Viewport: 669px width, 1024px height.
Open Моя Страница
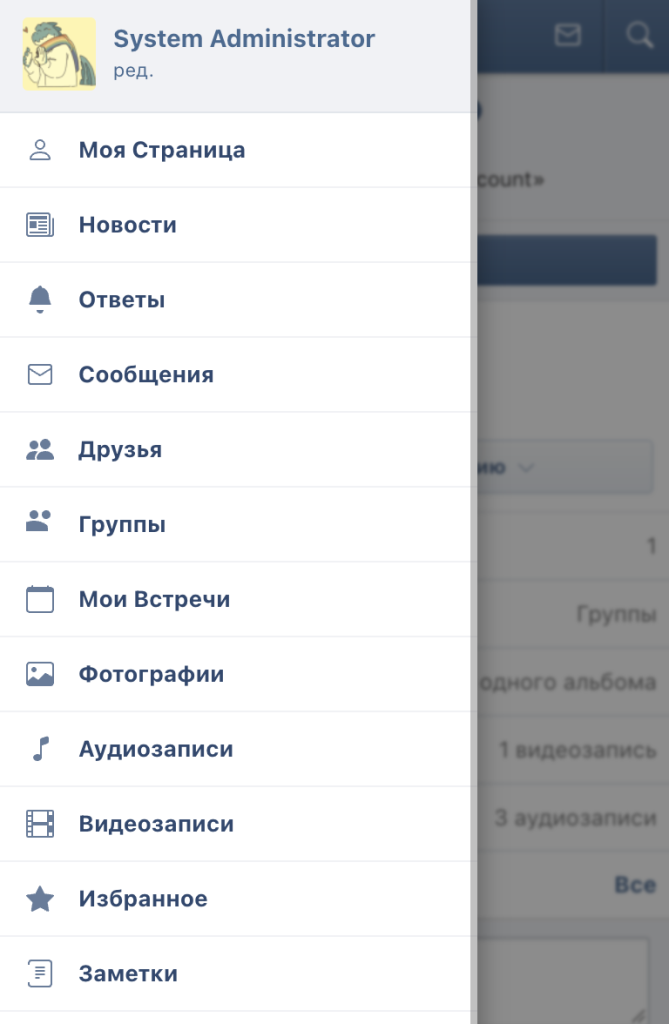[x=235, y=150]
